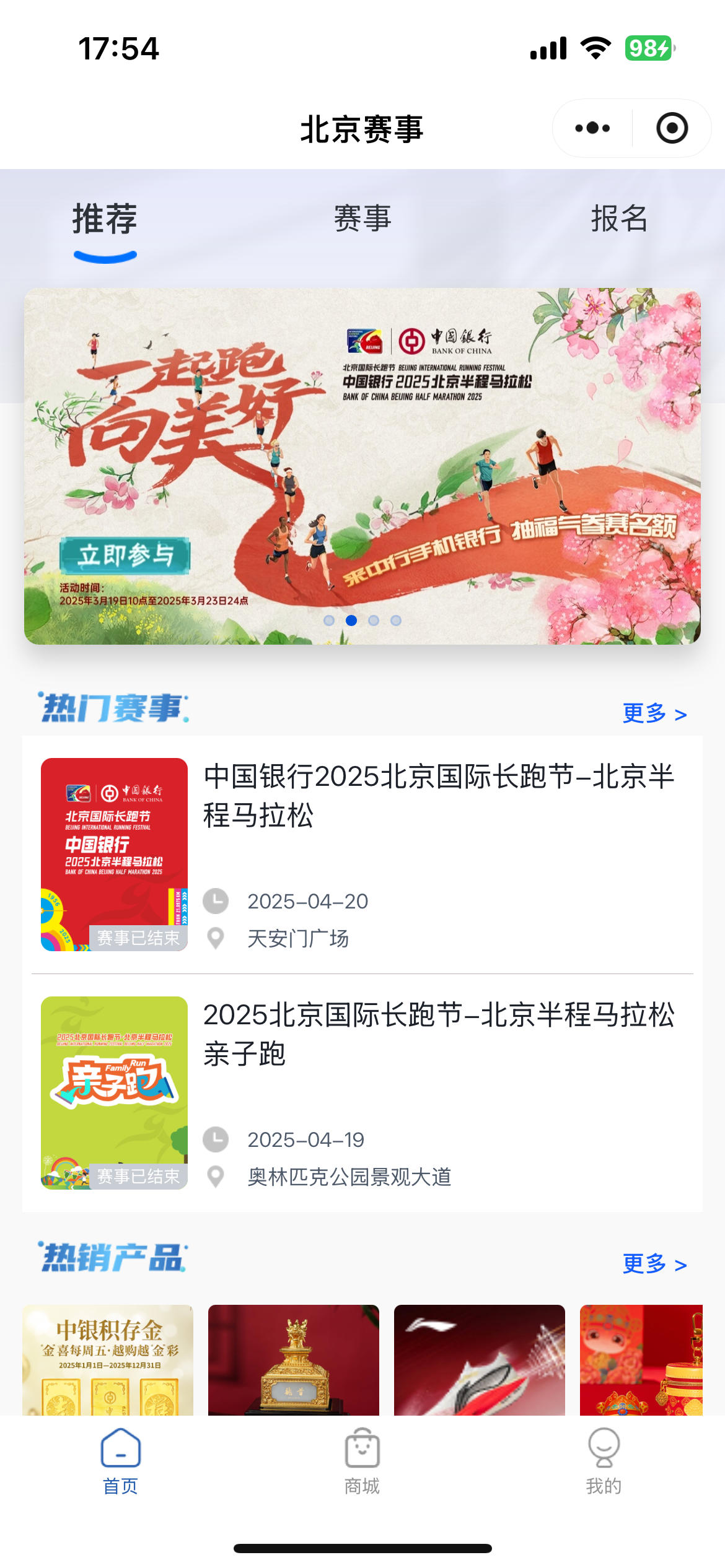Open 中国银行2025北京国际长跑节-北京半程马拉松 event
Image resolution: width=725 pixels, height=1568 pixels.
pos(437,795)
